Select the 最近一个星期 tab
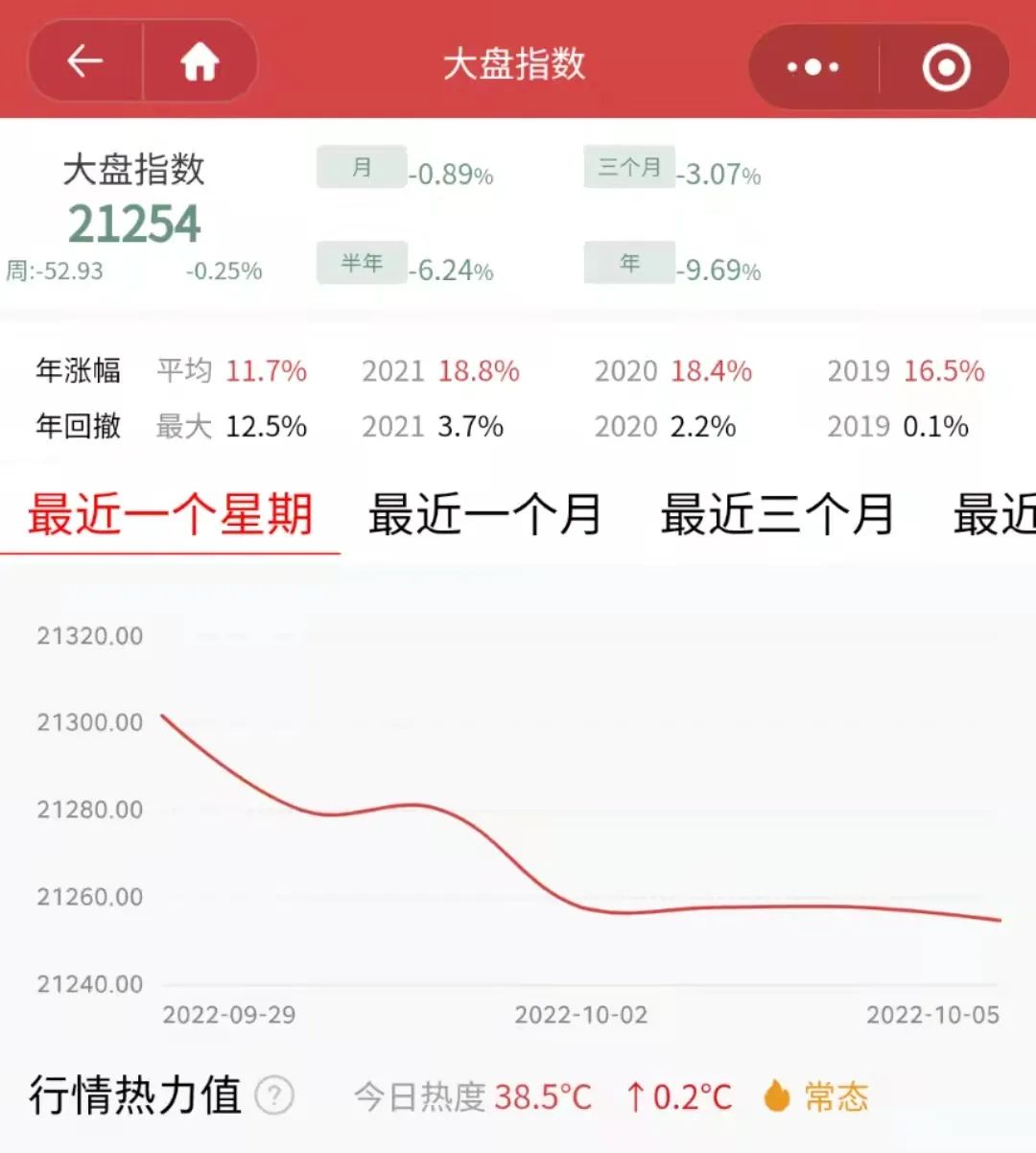The width and height of the screenshot is (1036, 1153). [x=171, y=514]
